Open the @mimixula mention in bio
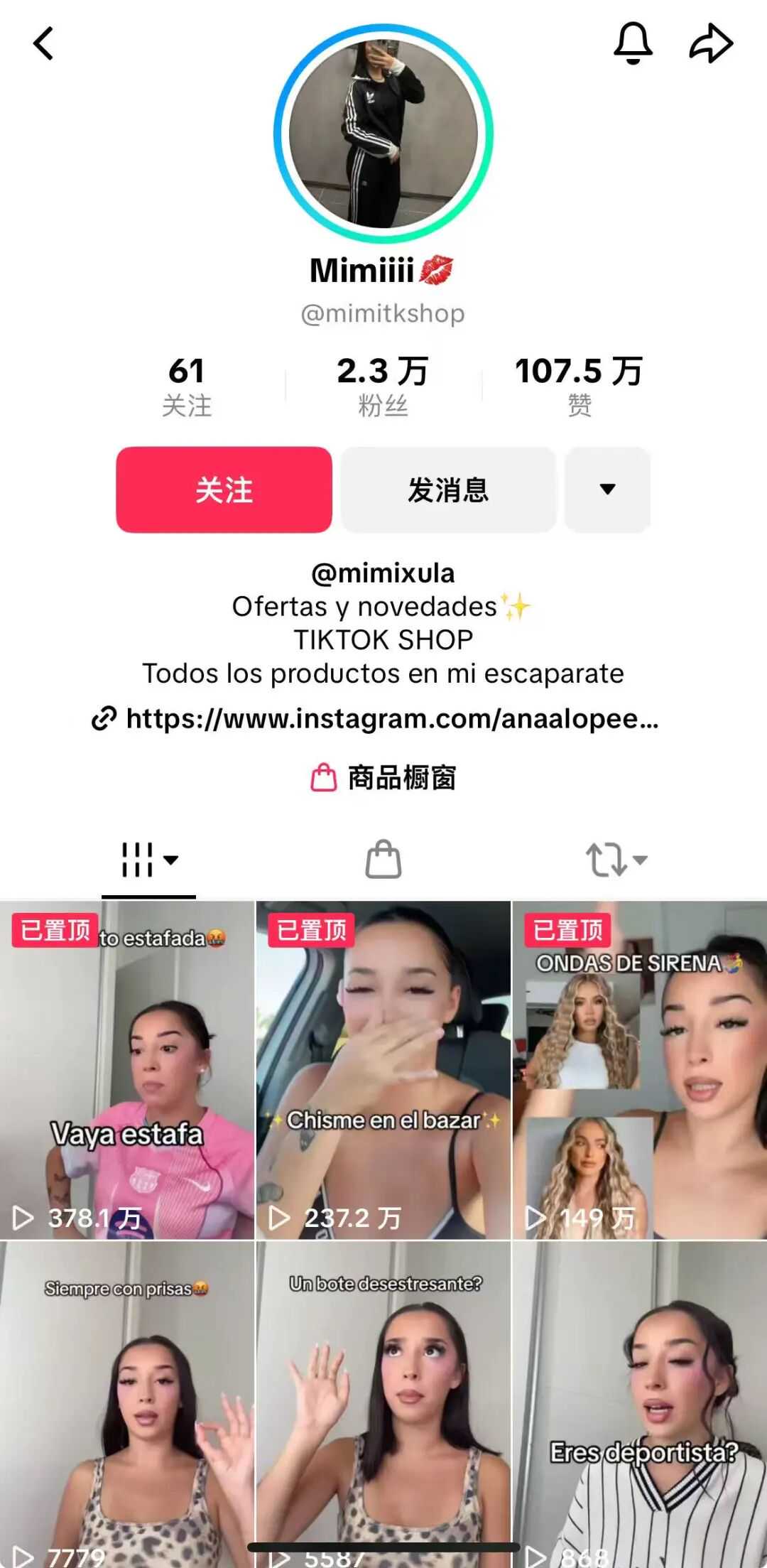This screenshot has width=767, height=1568. pos(383,573)
